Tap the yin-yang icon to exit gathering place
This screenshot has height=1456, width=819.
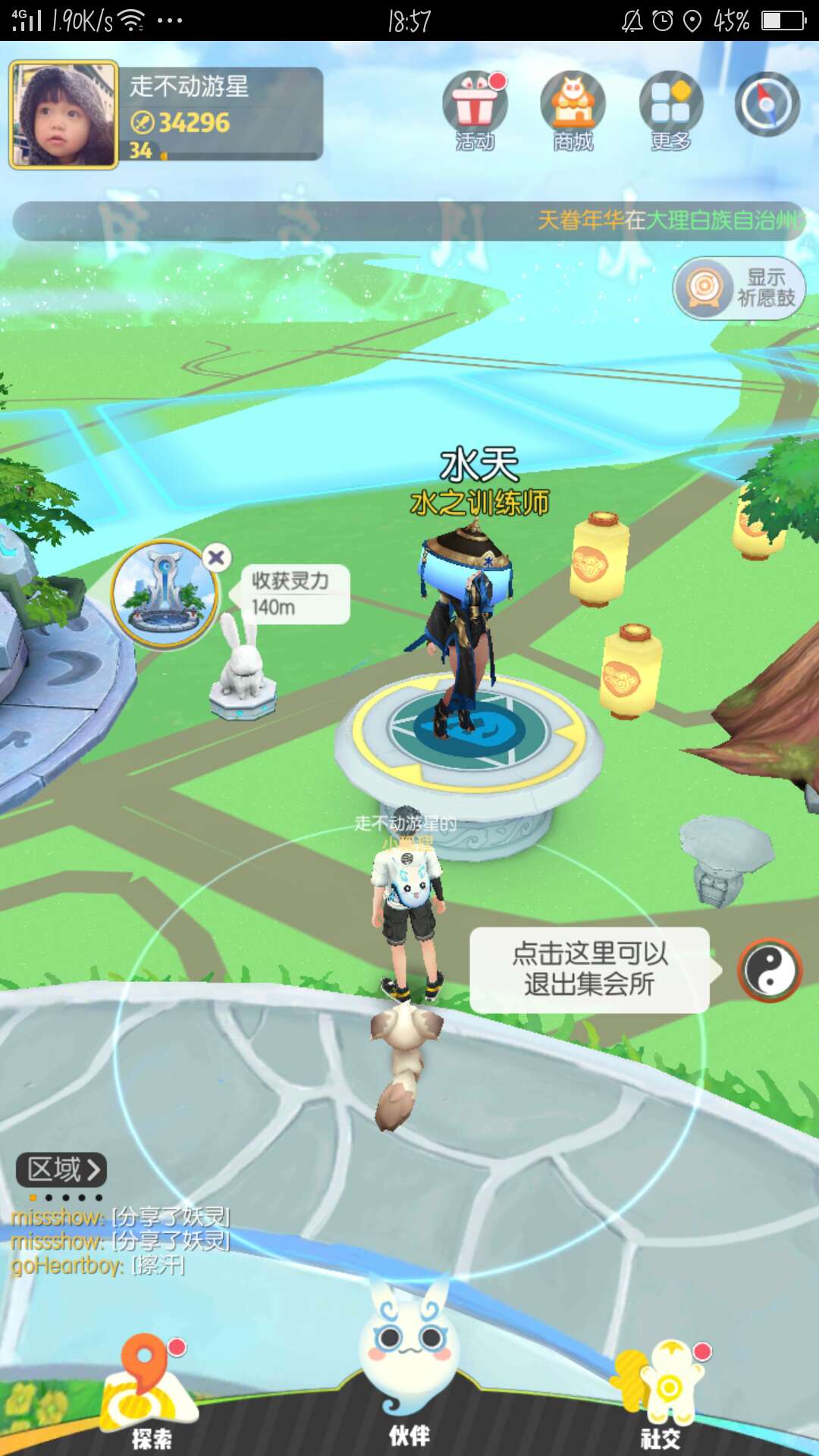click(x=770, y=970)
